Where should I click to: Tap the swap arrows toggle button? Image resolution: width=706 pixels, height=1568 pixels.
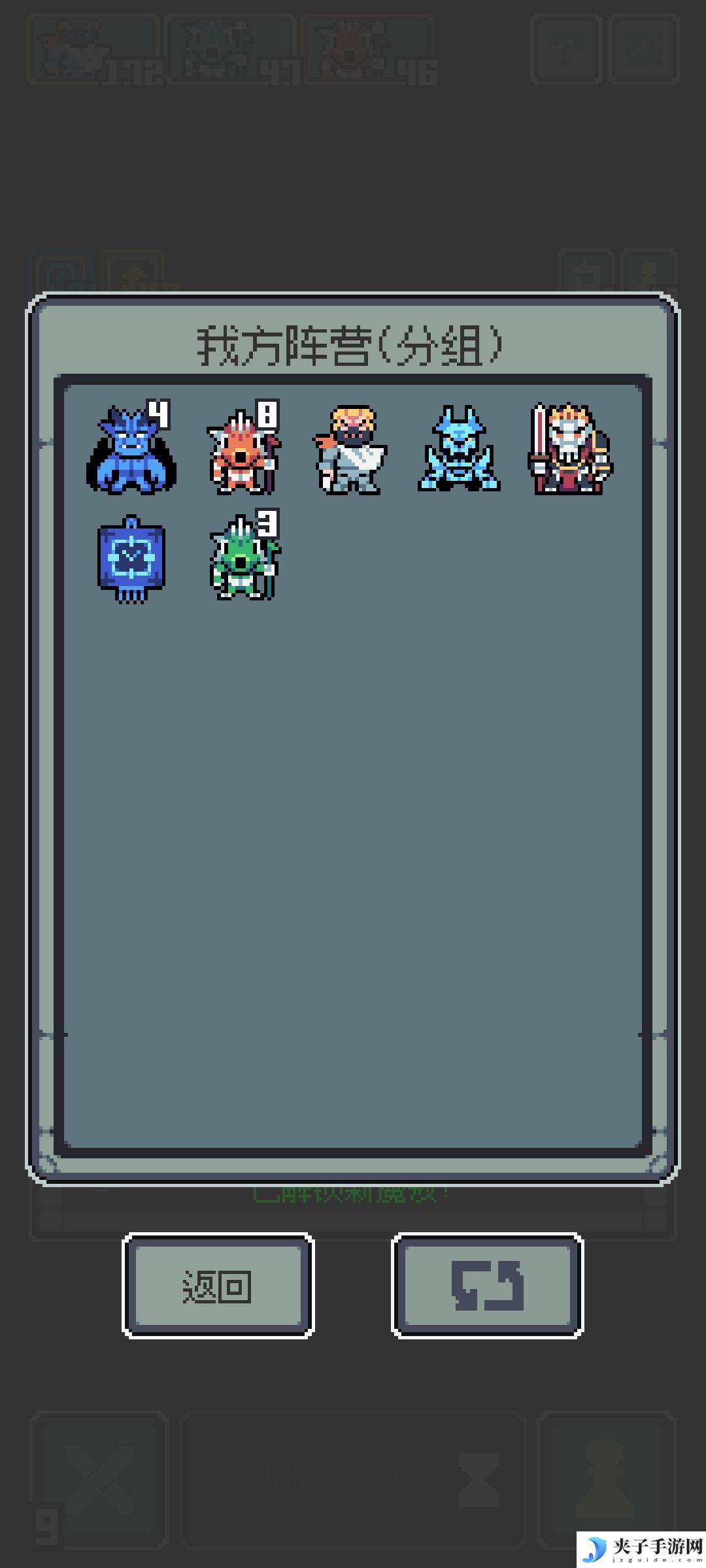(x=487, y=1285)
